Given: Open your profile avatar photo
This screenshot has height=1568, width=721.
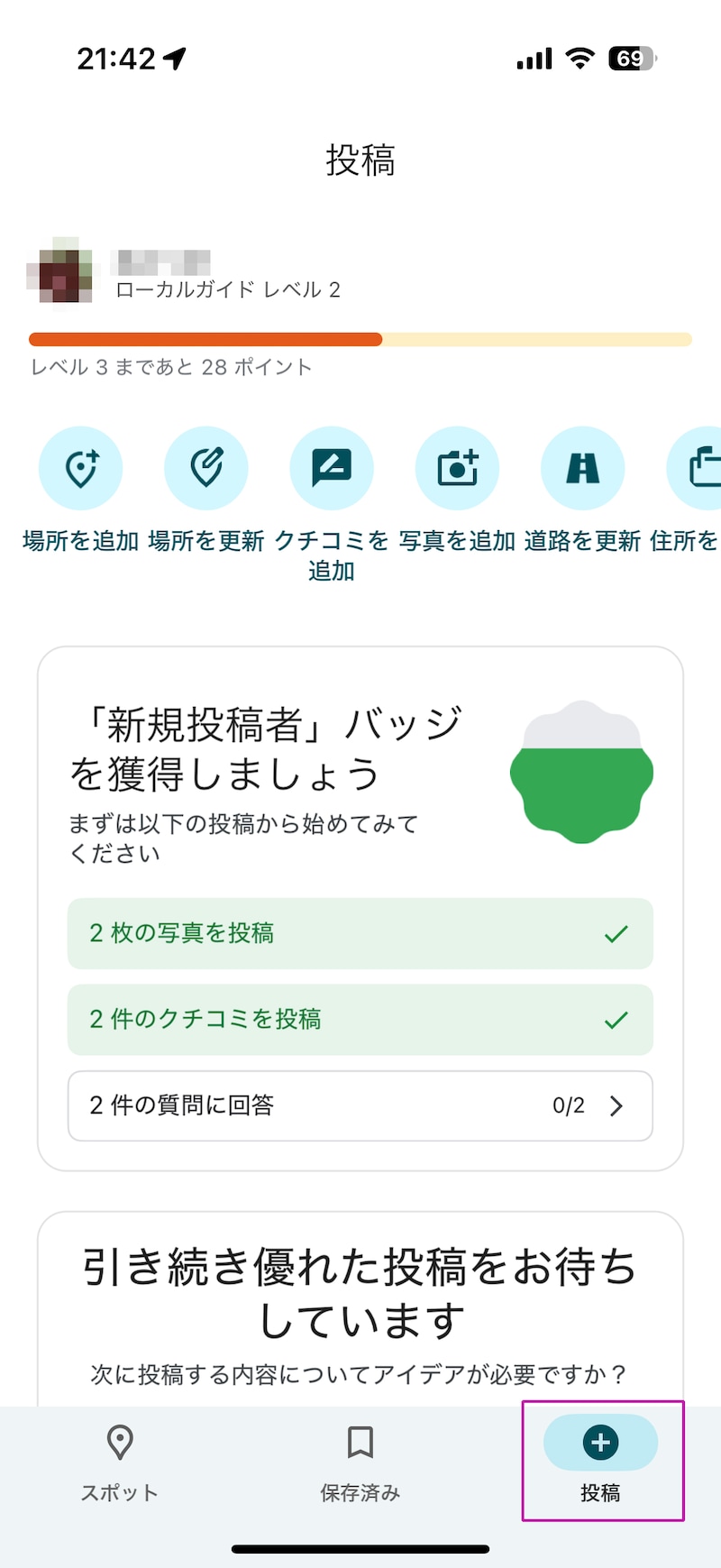Looking at the screenshot, I should pyautogui.click(x=64, y=271).
